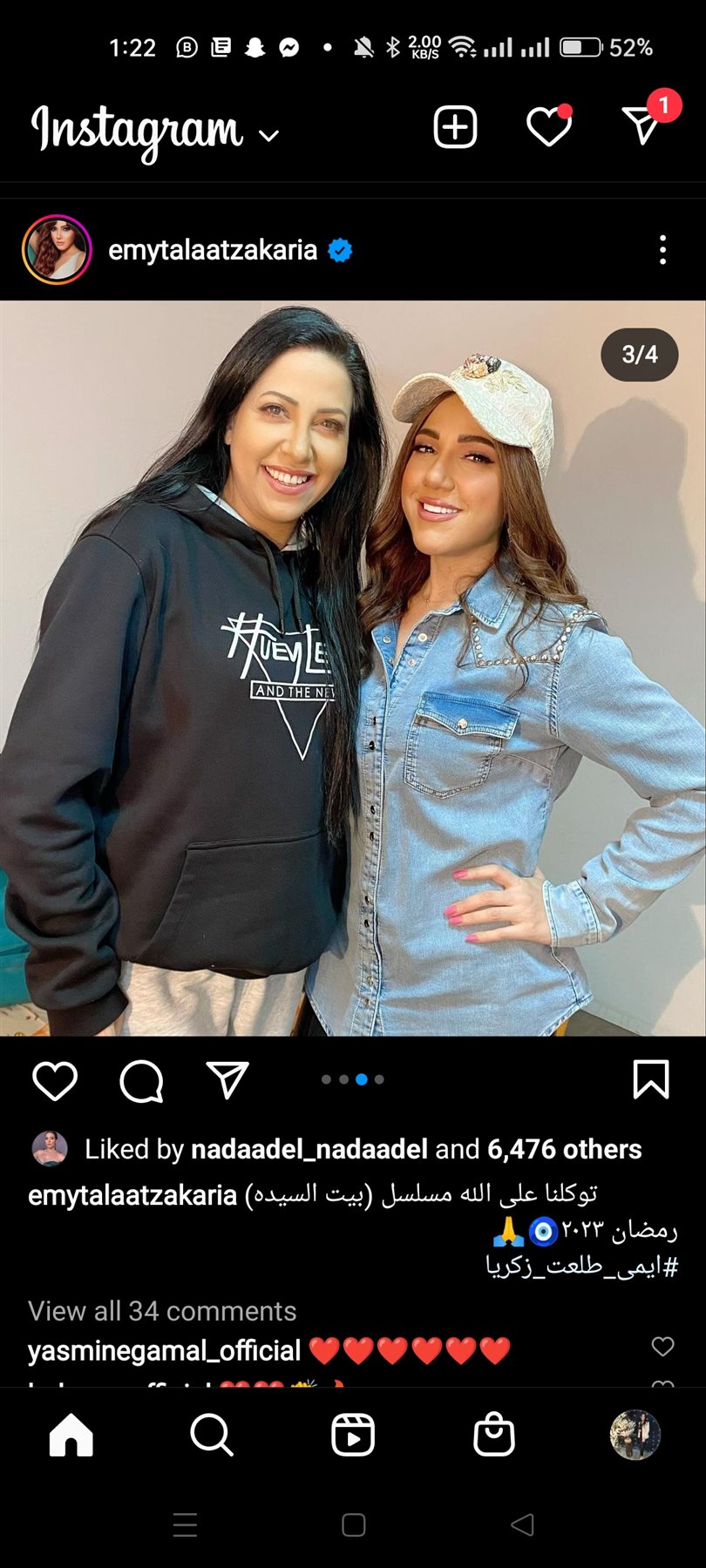Open the emytalaatzakaria profile from the post header

coord(213,250)
